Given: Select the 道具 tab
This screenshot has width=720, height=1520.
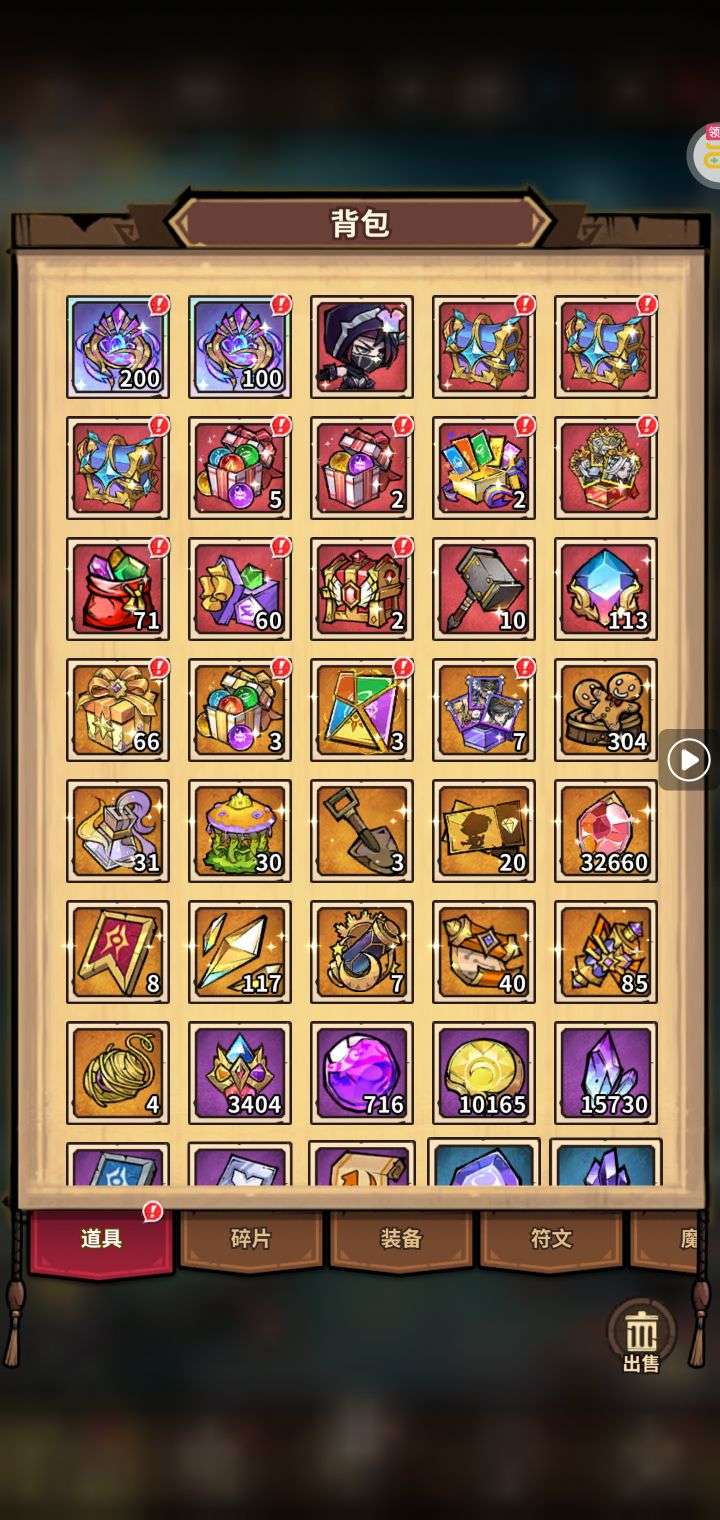Looking at the screenshot, I should (101, 1241).
